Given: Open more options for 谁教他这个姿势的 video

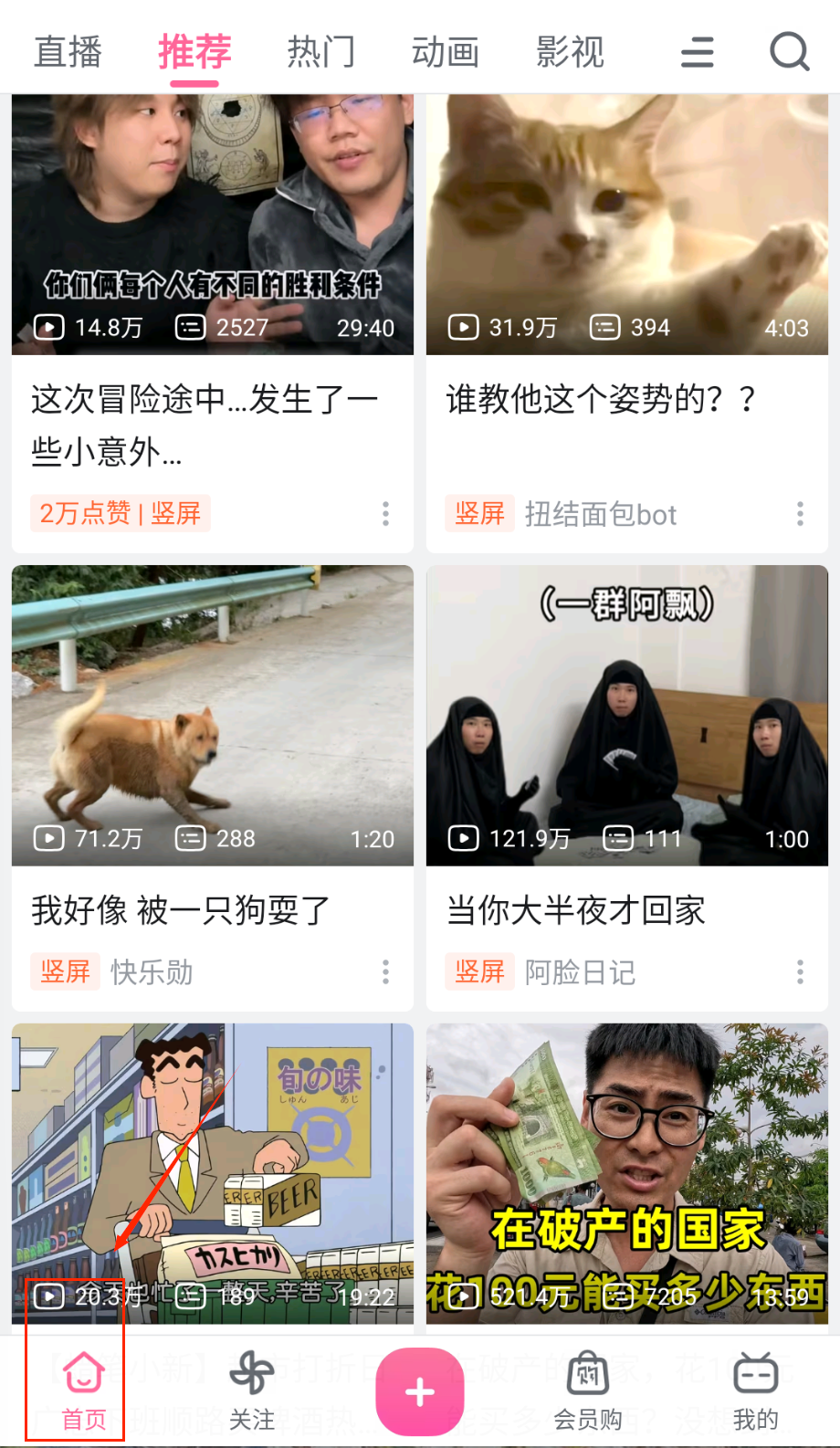Looking at the screenshot, I should (800, 514).
